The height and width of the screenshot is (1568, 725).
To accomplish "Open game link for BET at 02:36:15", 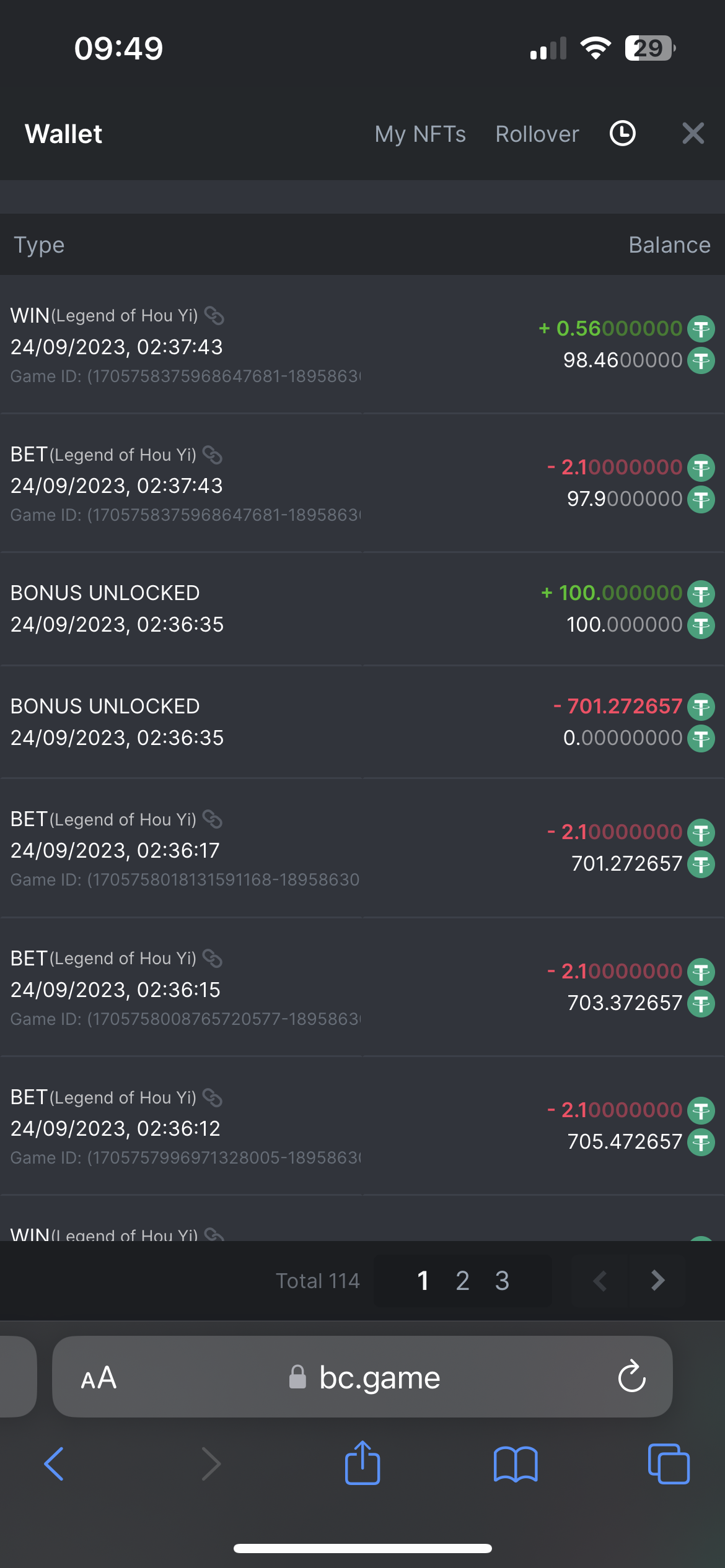I will (213, 959).
